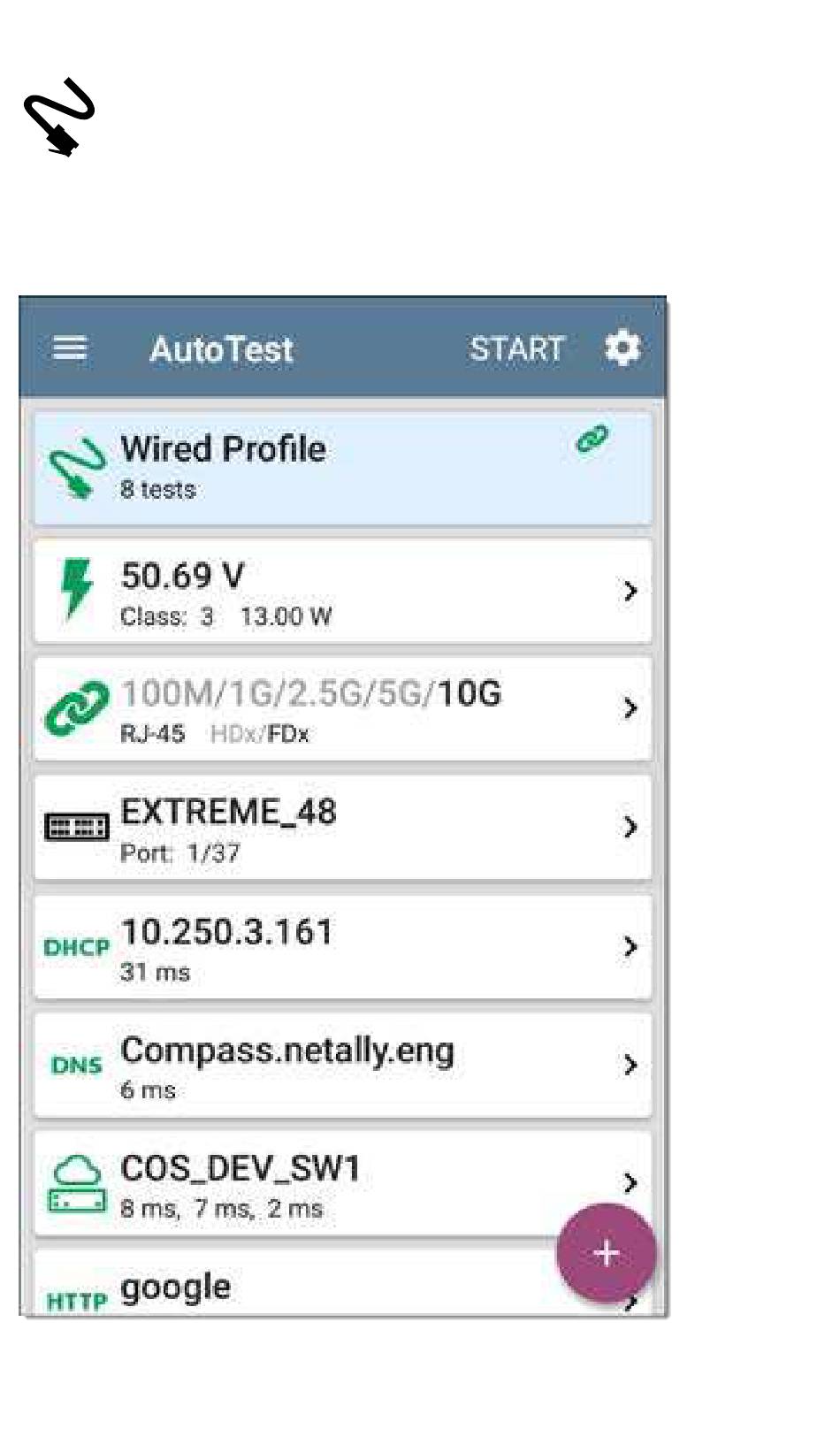The width and height of the screenshot is (840, 1452).
Task: Tap START to run AutoTest
Action: (516, 348)
